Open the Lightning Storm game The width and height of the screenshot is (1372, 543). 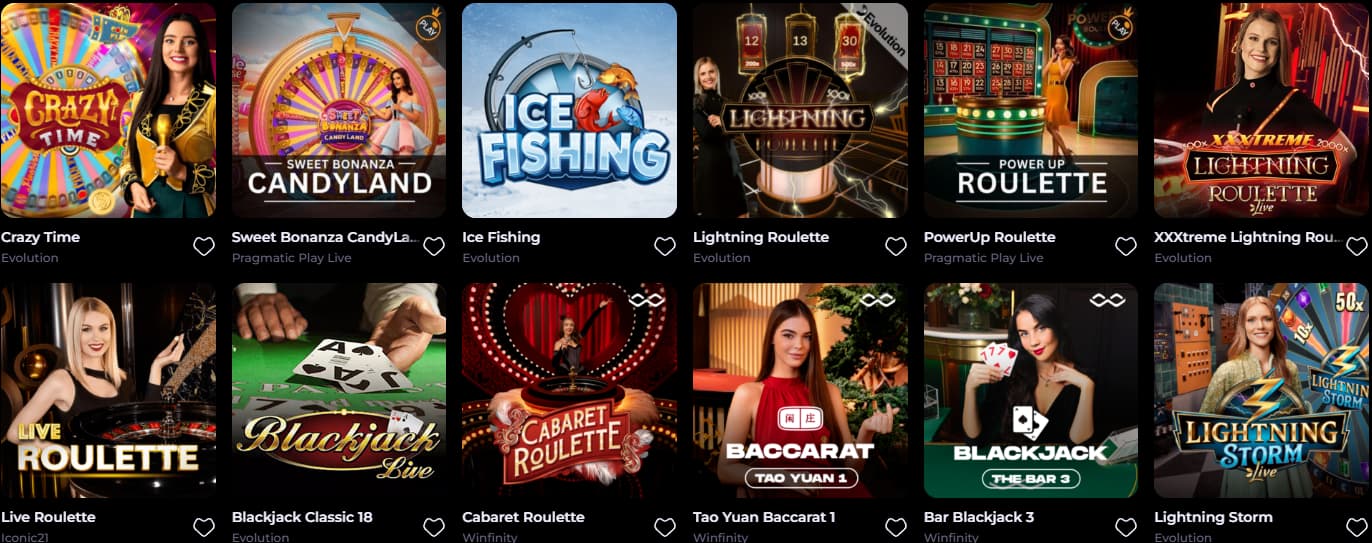click(x=1261, y=390)
